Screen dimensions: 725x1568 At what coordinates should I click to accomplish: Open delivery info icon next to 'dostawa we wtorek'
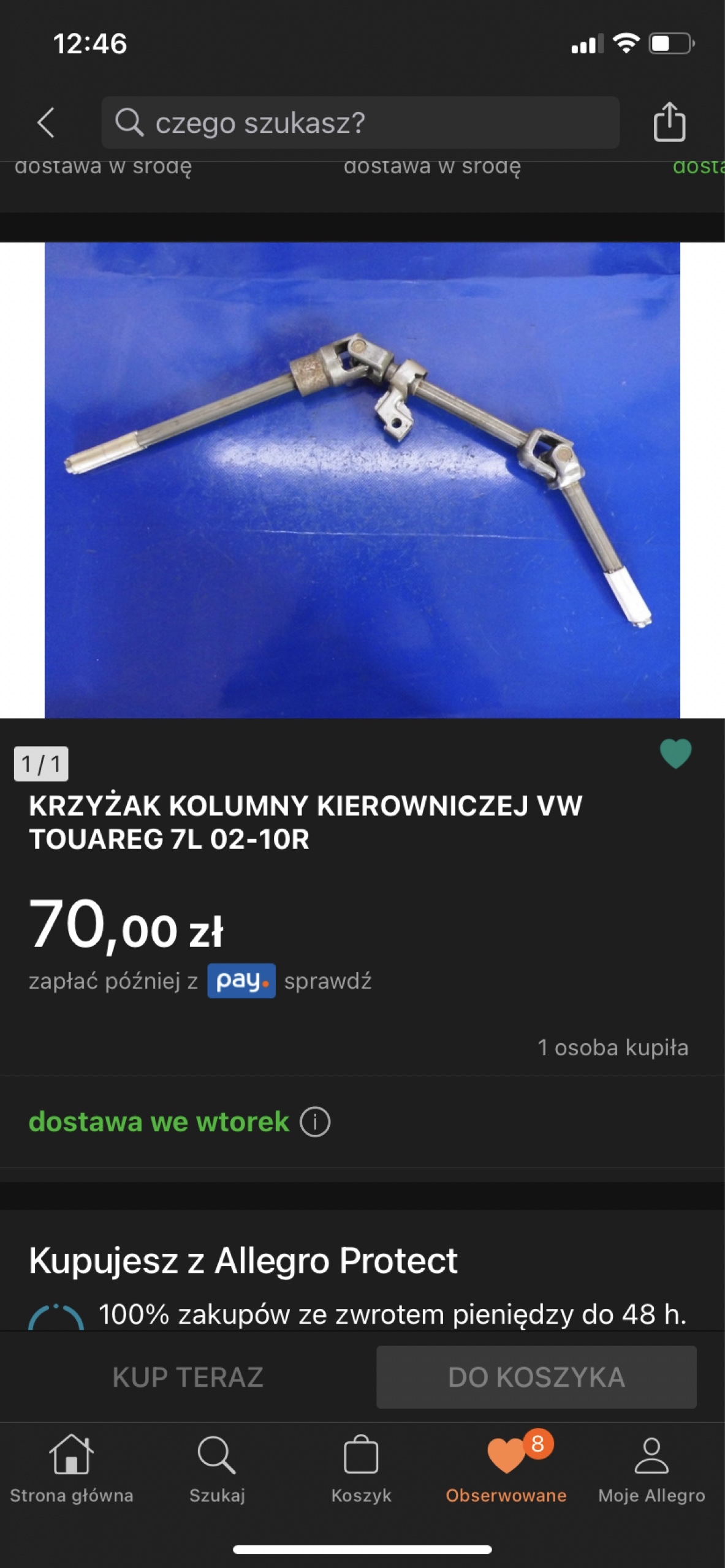[315, 1122]
